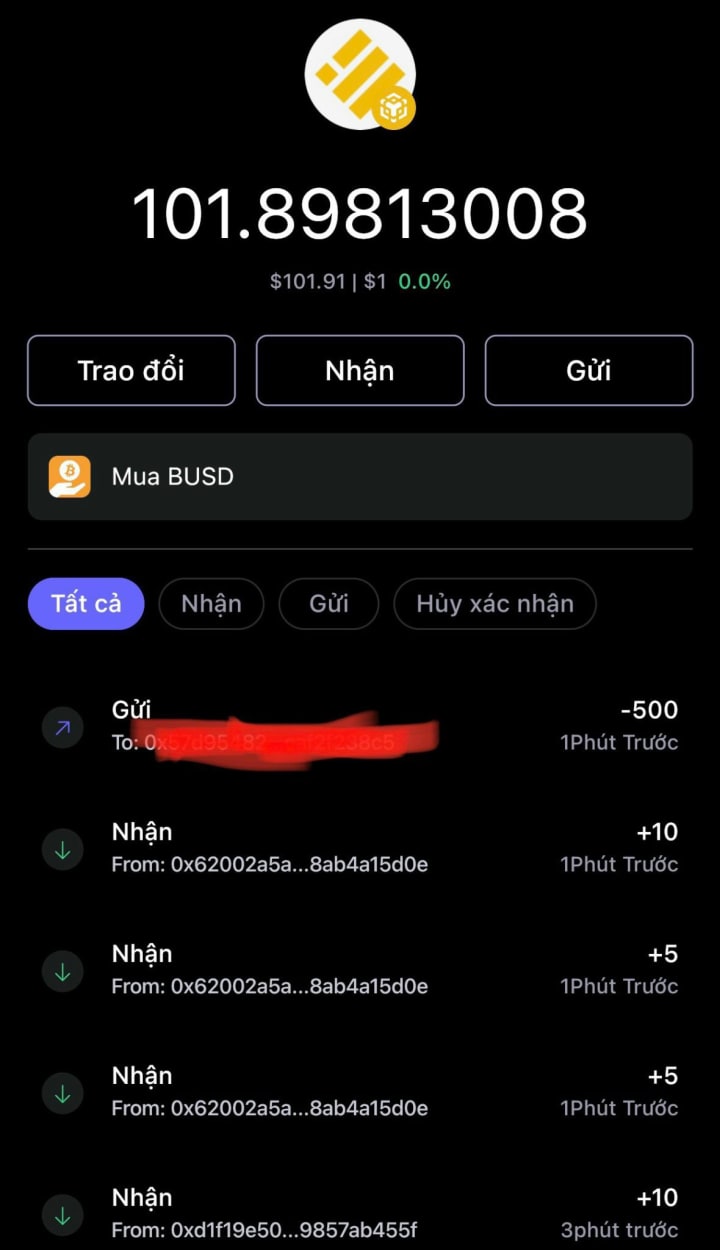View the +10 transaction from 0xd1f19e50
The height and width of the screenshot is (1250, 720).
coord(360,1213)
